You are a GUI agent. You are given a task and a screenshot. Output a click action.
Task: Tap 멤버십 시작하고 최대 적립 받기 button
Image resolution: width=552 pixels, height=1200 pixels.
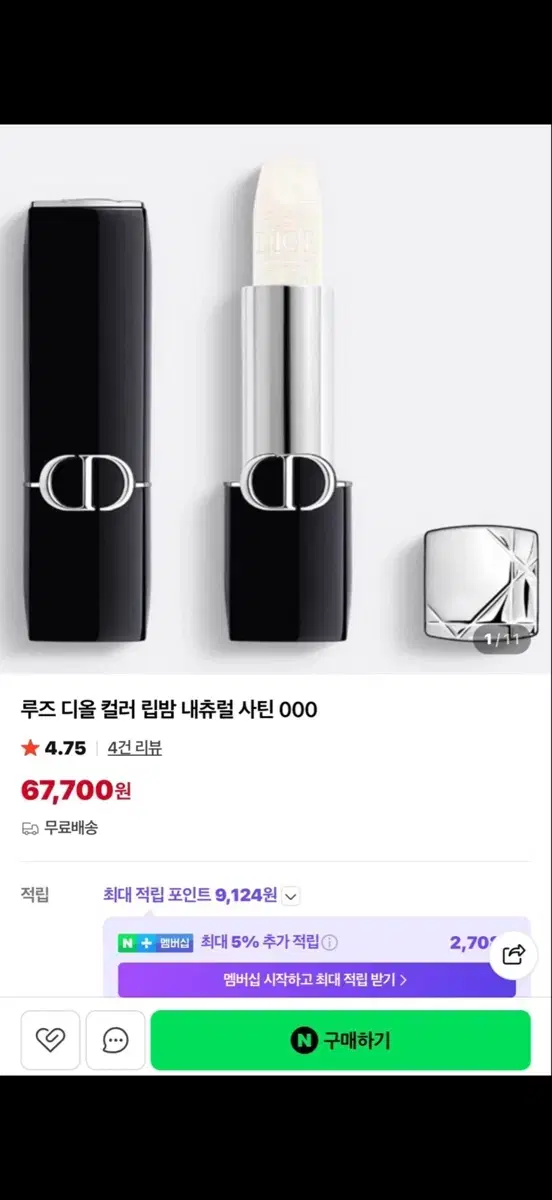coord(316,980)
